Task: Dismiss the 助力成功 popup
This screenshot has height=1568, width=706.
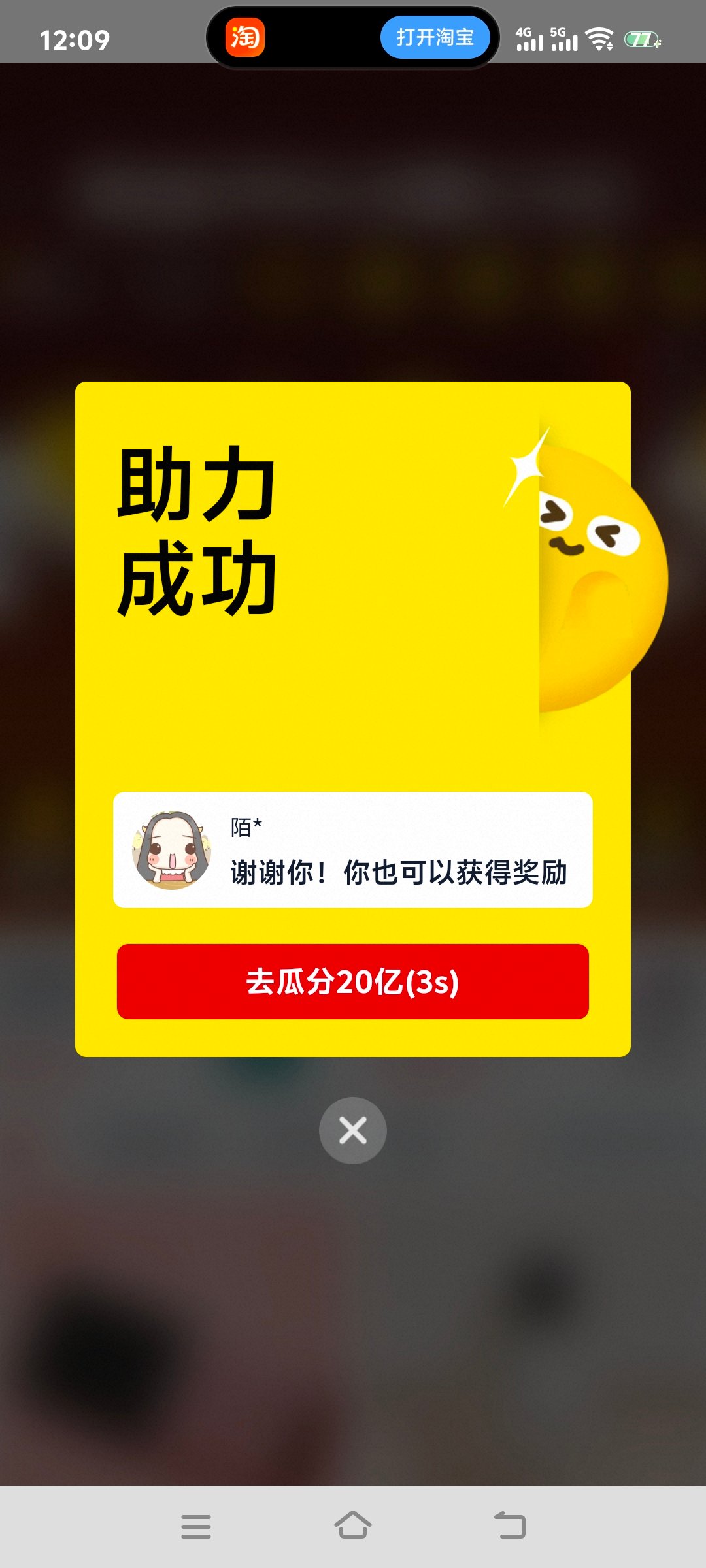Action: [353, 1130]
